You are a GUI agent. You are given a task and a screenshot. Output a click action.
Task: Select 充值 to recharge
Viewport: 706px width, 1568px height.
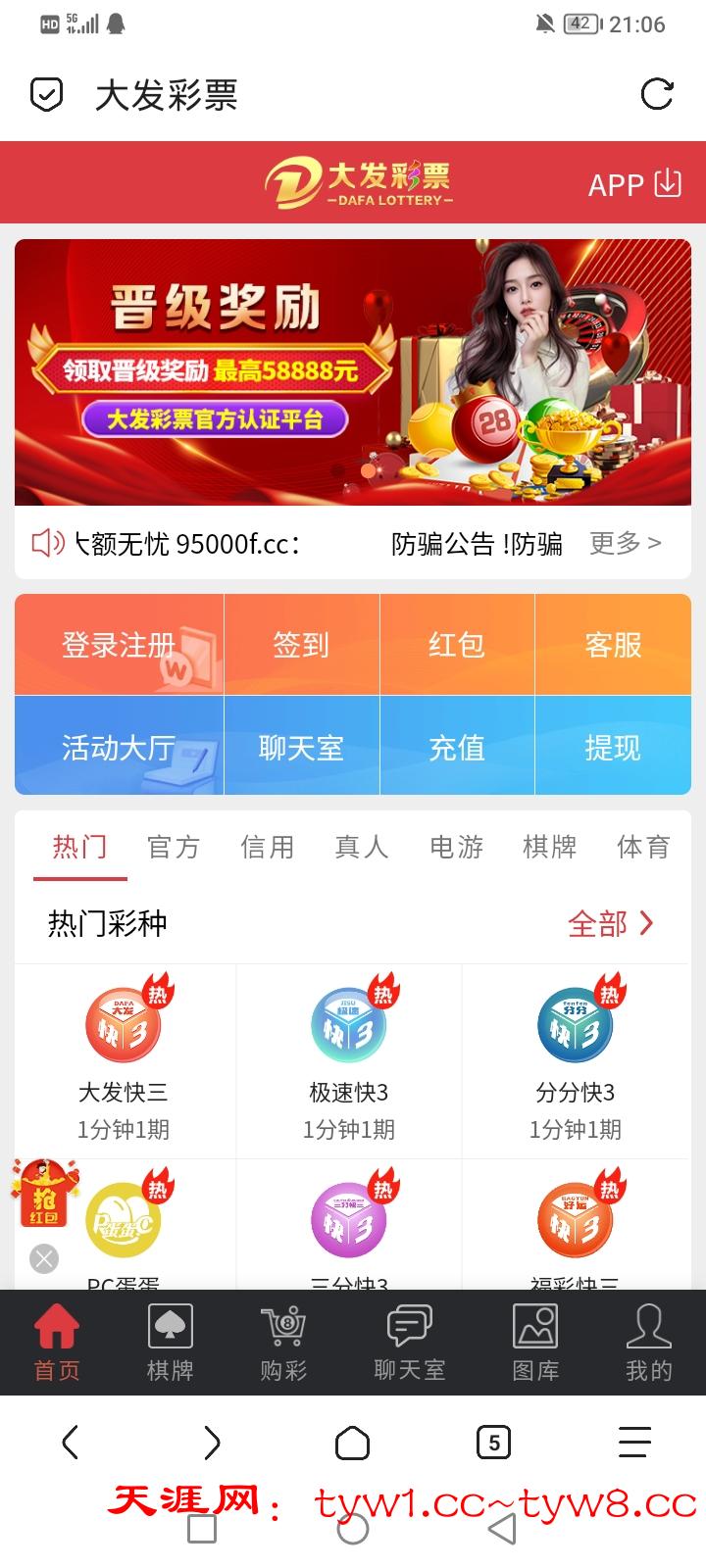click(457, 748)
